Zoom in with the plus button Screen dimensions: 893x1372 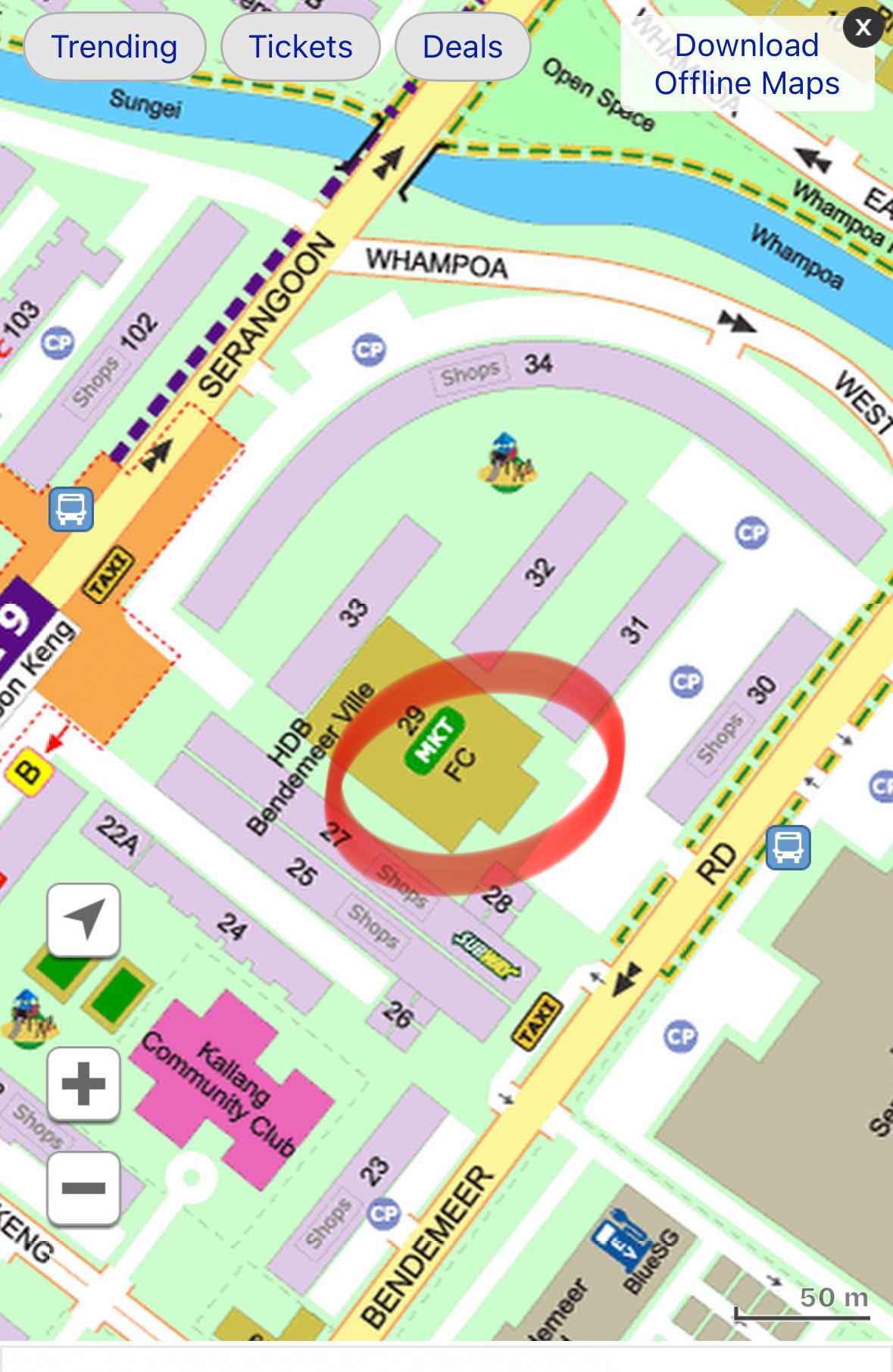(84, 1083)
